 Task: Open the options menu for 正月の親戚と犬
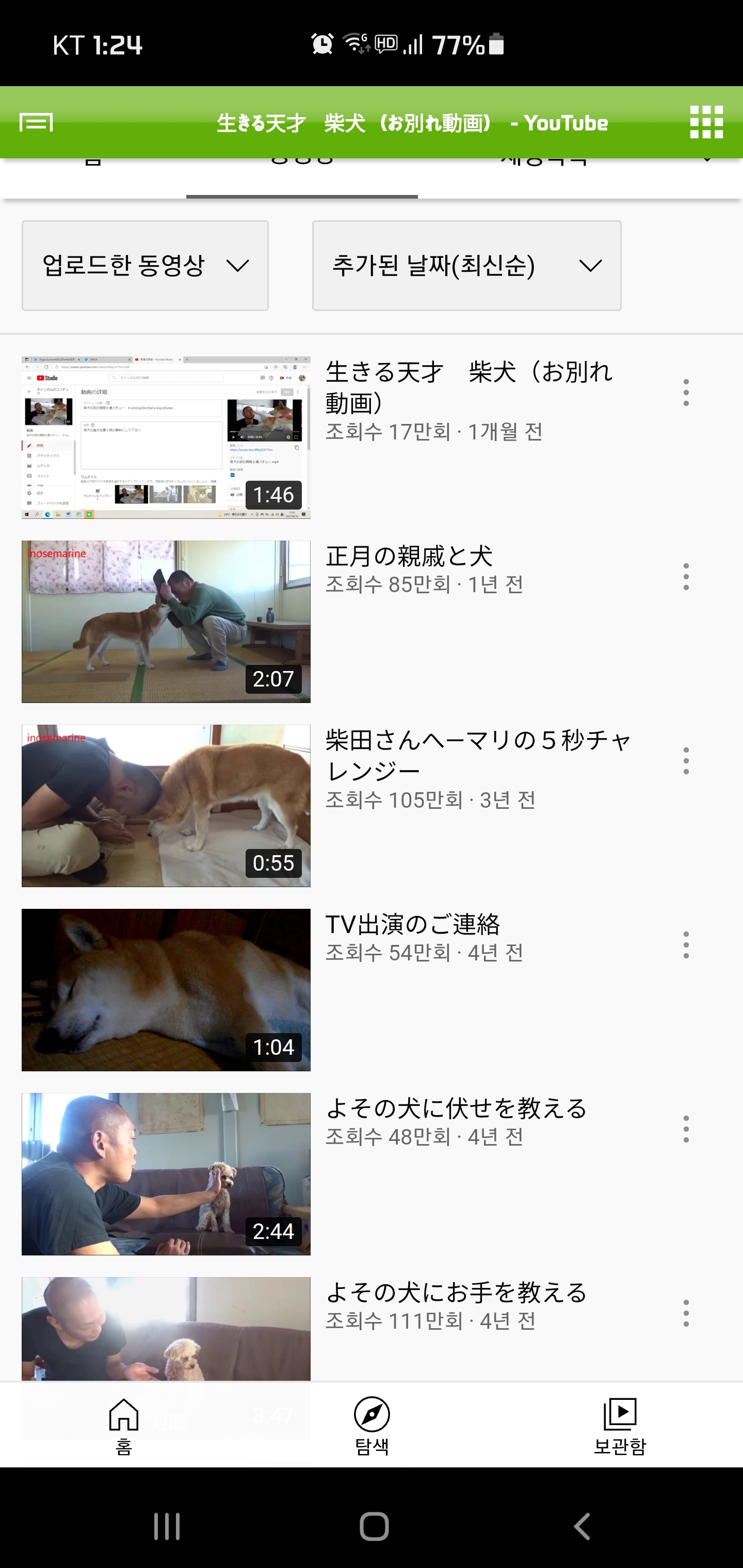686,577
